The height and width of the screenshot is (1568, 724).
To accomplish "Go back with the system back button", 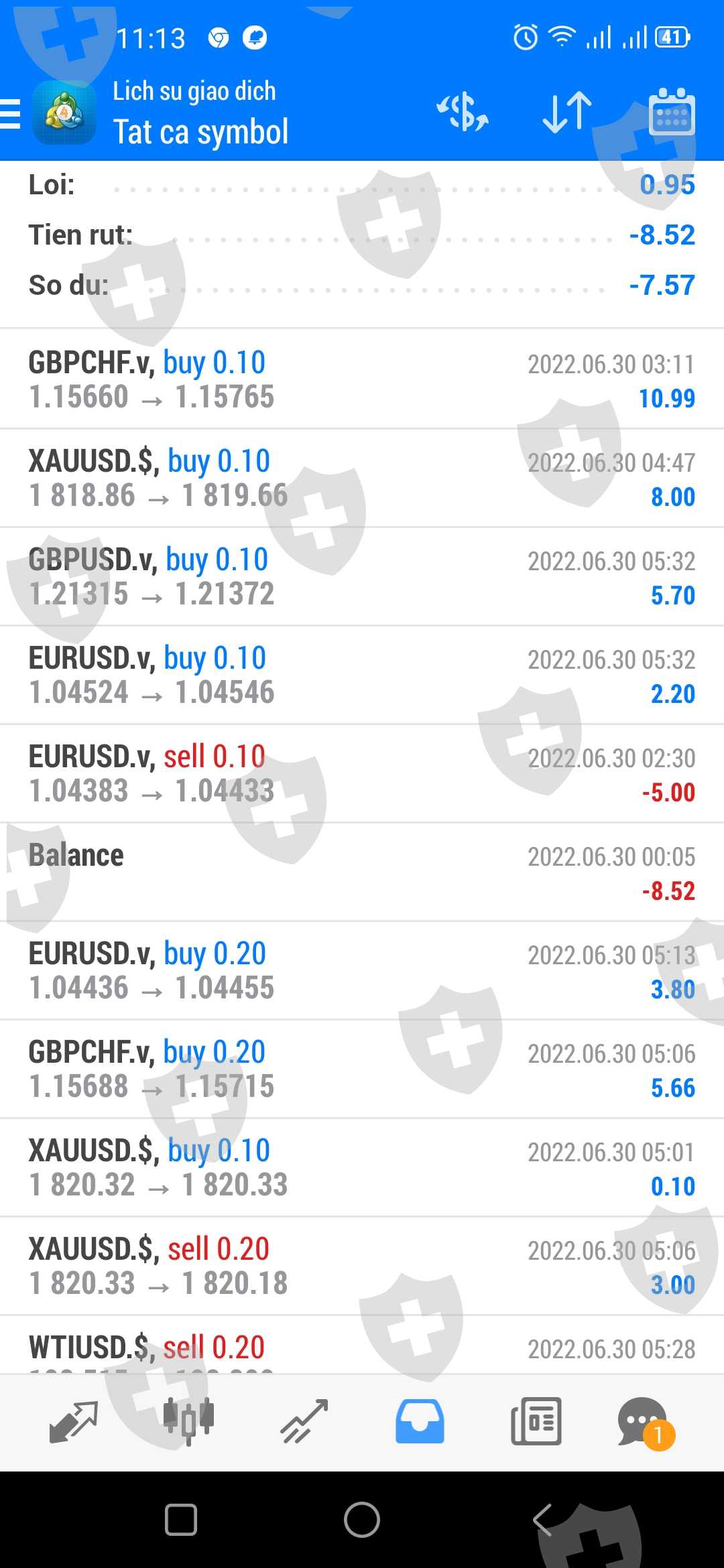I will point(543,1519).
